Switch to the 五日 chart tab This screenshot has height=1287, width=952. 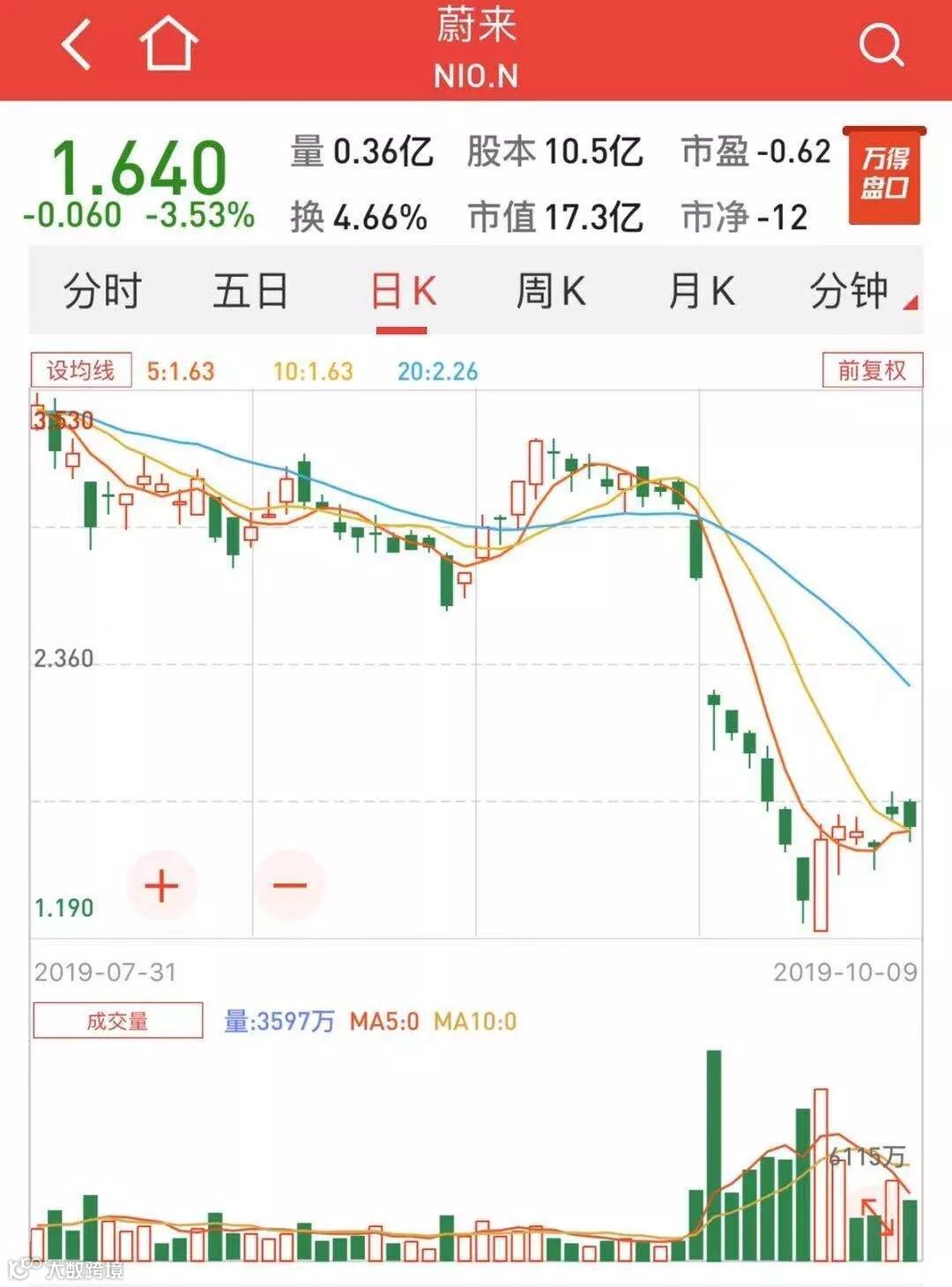pyautogui.click(x=250, y=291)
